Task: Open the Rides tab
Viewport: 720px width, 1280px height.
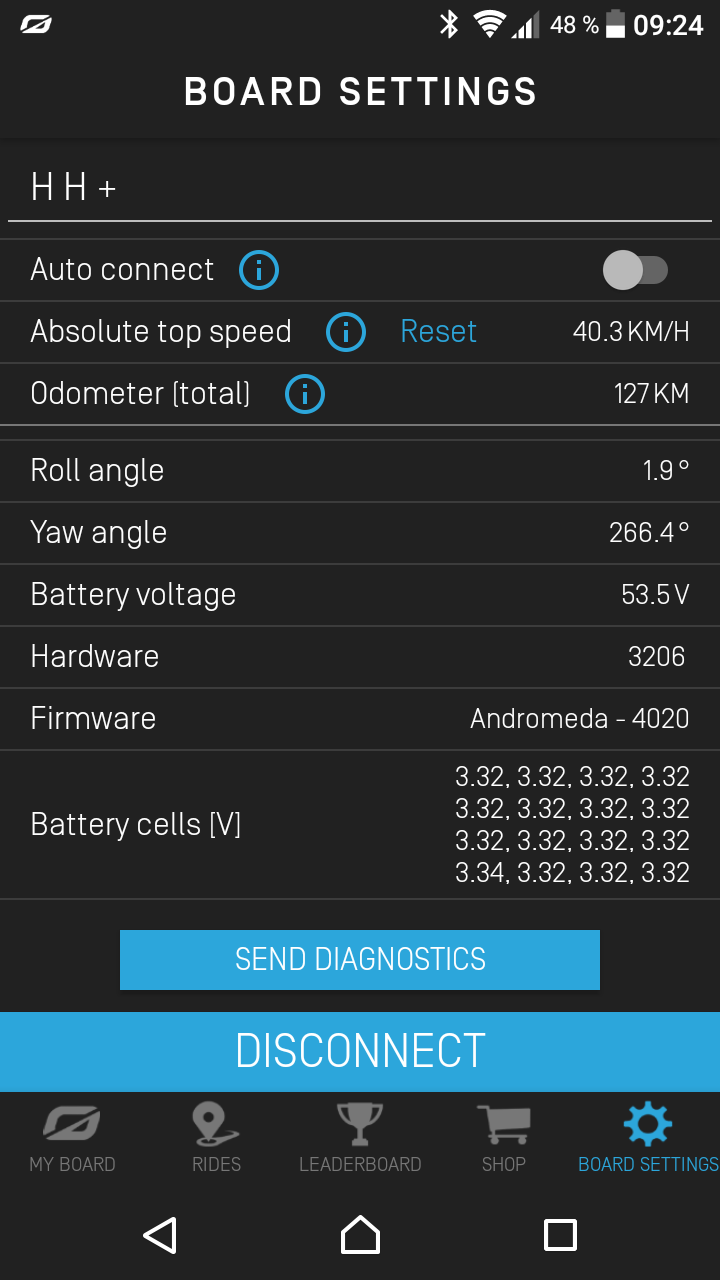Action: coord(216,1138)
